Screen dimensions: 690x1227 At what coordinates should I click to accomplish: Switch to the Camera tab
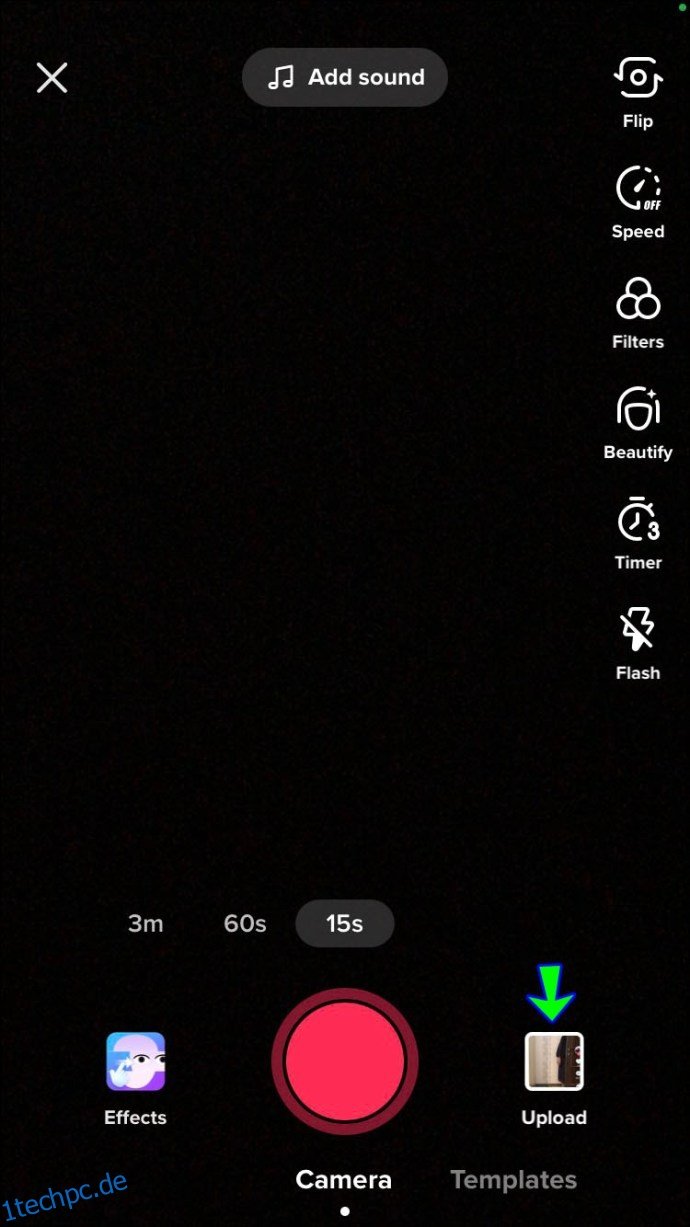click(344, 1179)
